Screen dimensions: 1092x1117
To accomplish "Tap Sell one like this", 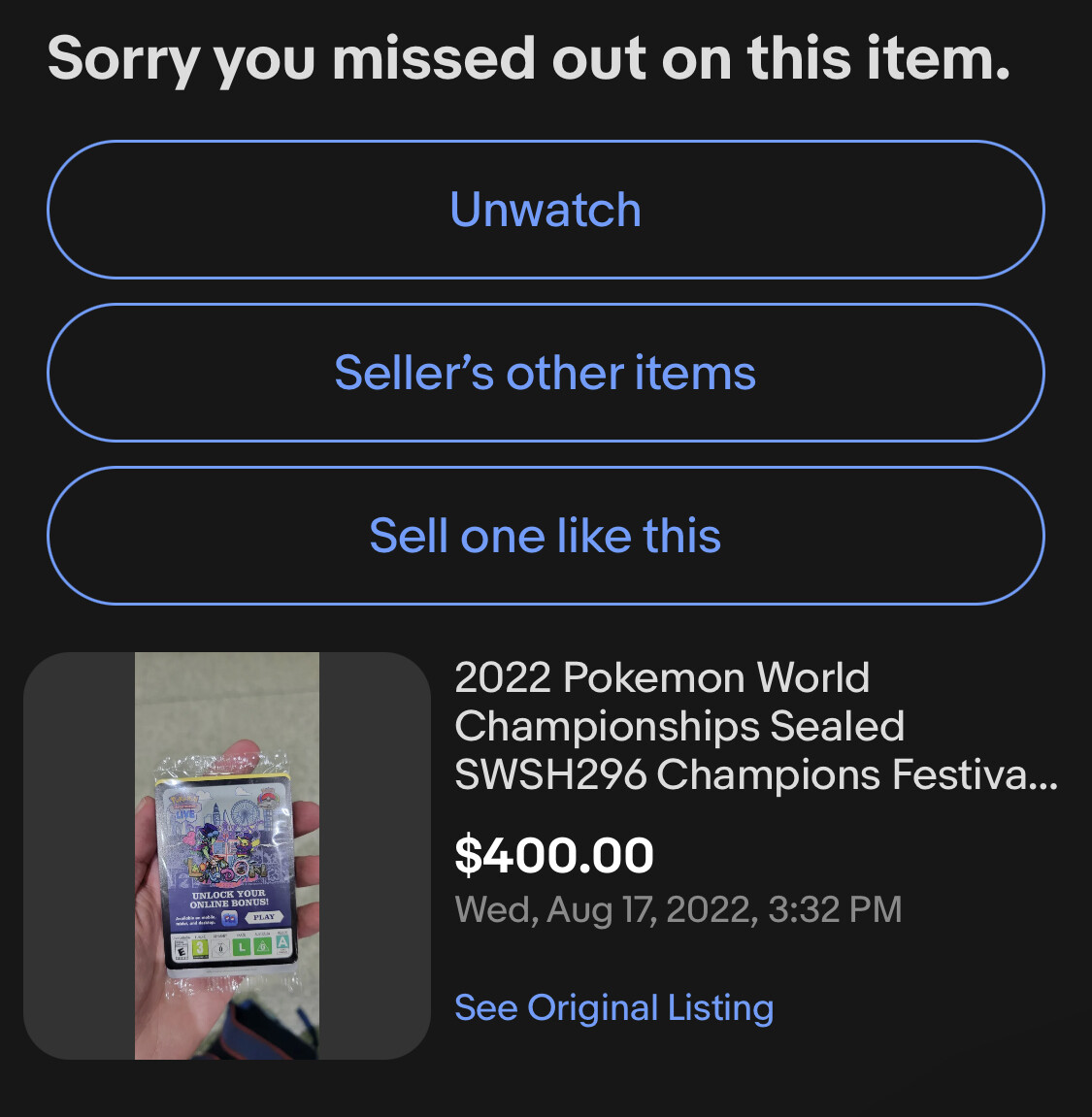I will pyautogui.click(x=546, y=536).
